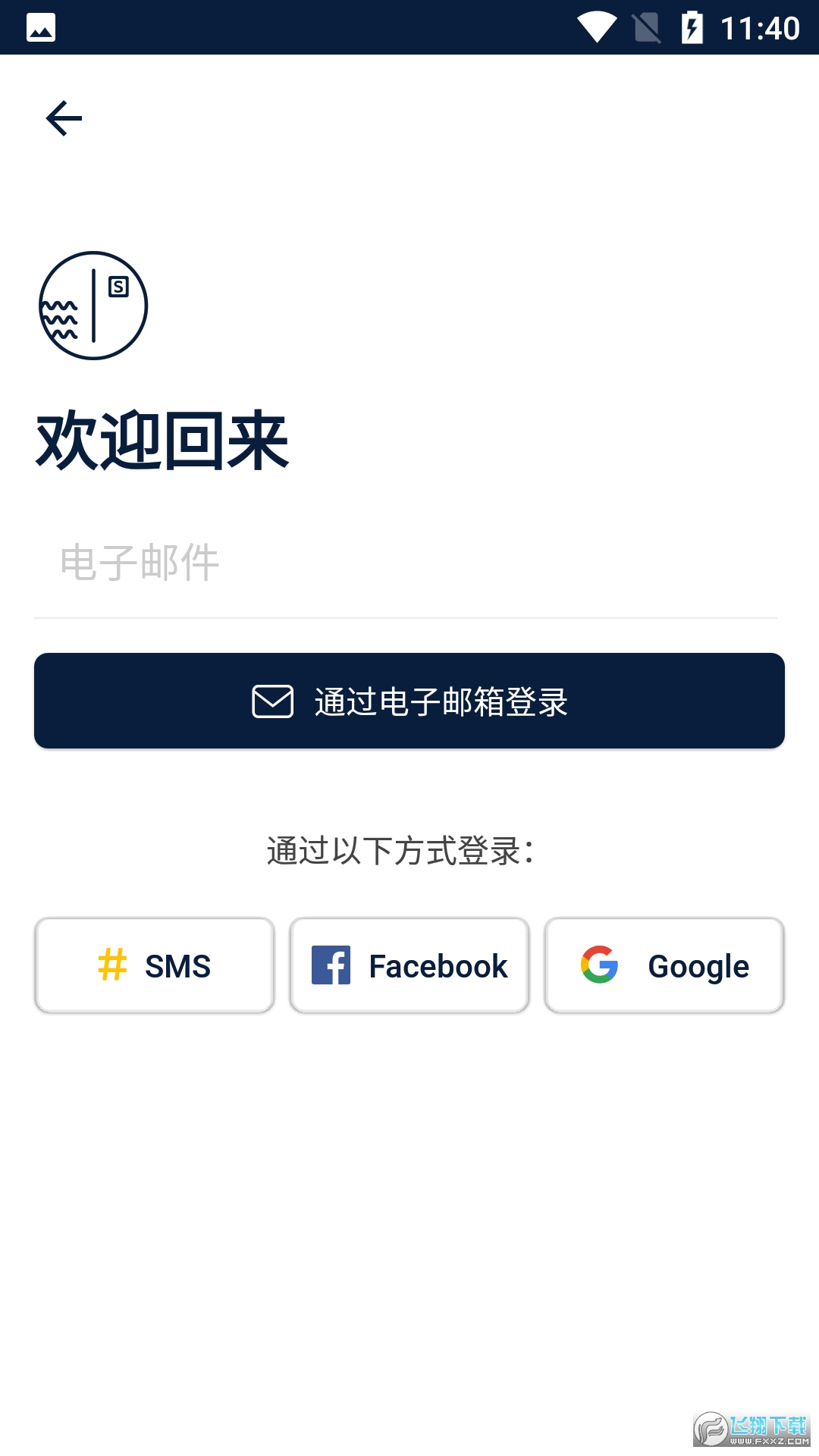This screenshot has height=1456, width=819.
Task: Click the muted SIM signal icon
Action: [647, 27]
